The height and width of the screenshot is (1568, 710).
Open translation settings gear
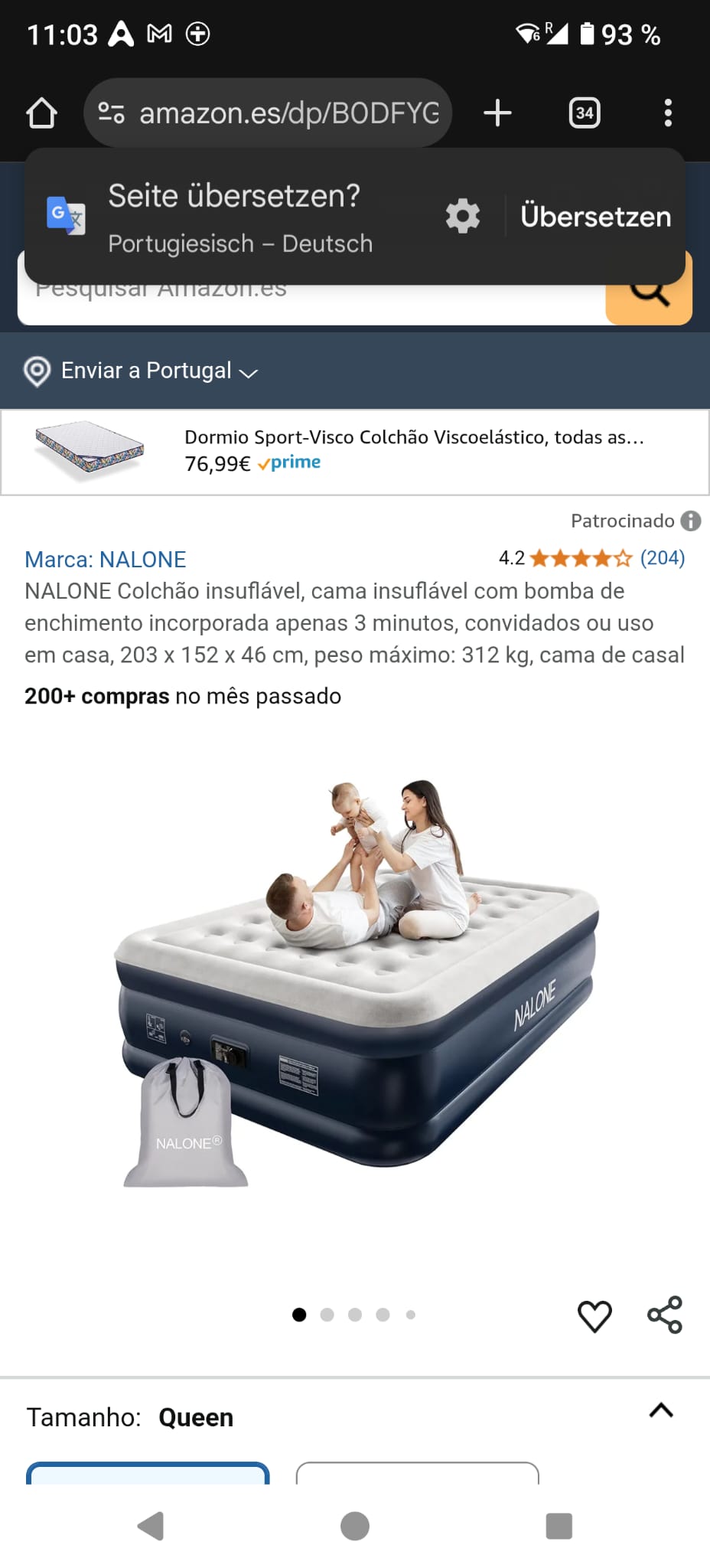(x=463, y=217)
